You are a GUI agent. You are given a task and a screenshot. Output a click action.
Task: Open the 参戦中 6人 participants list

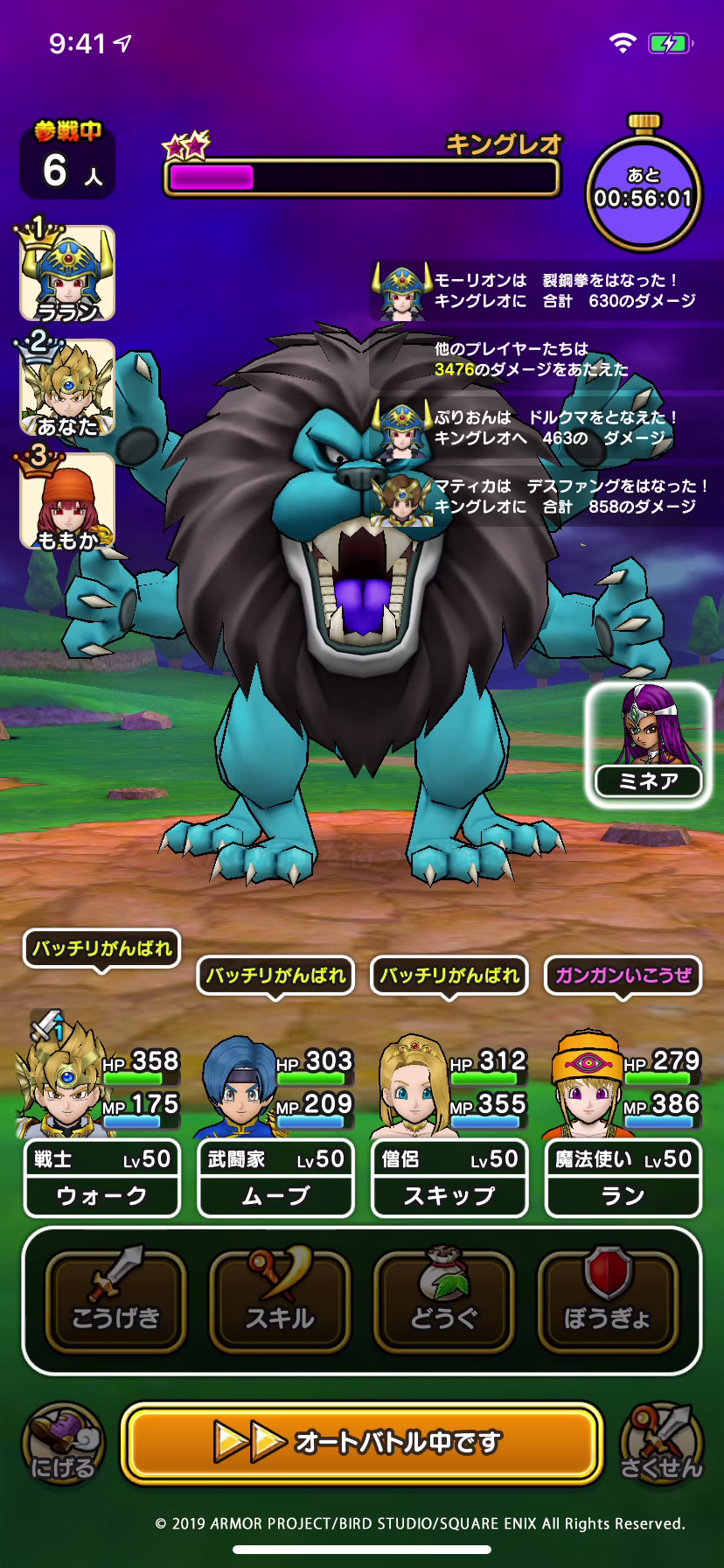[x=67, y=160]
